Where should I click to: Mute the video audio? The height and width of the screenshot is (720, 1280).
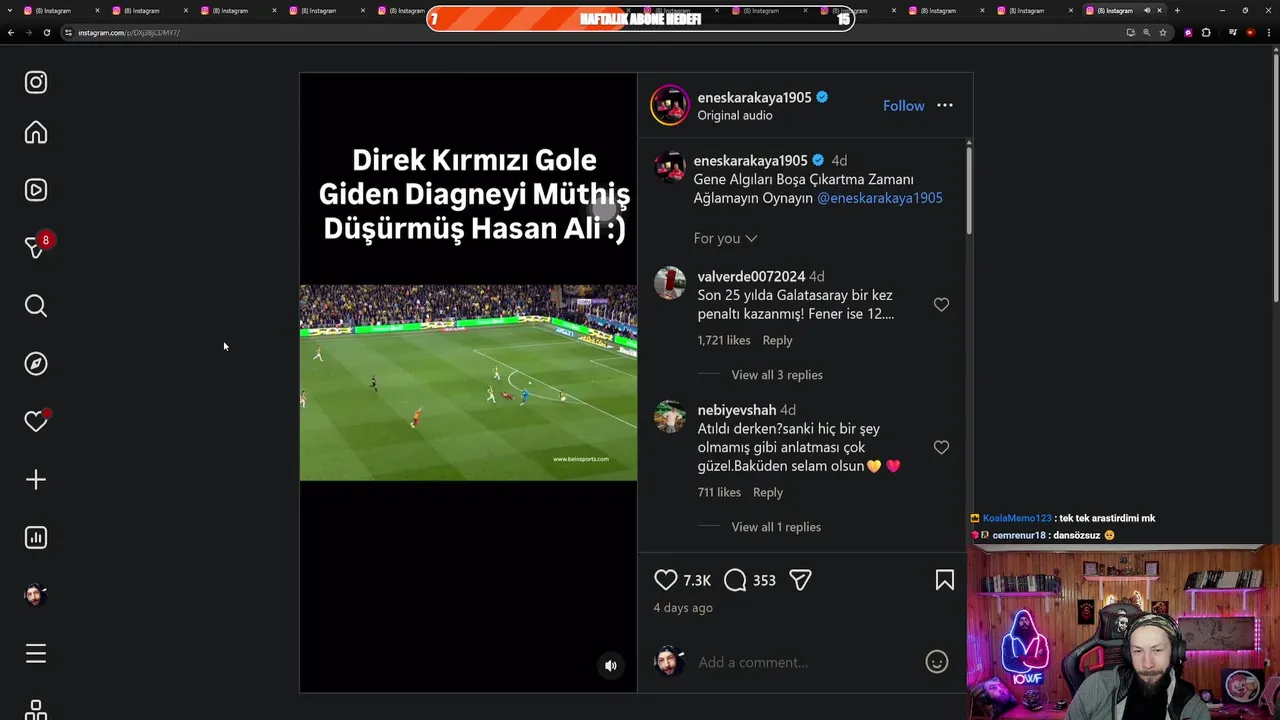pyautogui.click(x=610, y=666)
